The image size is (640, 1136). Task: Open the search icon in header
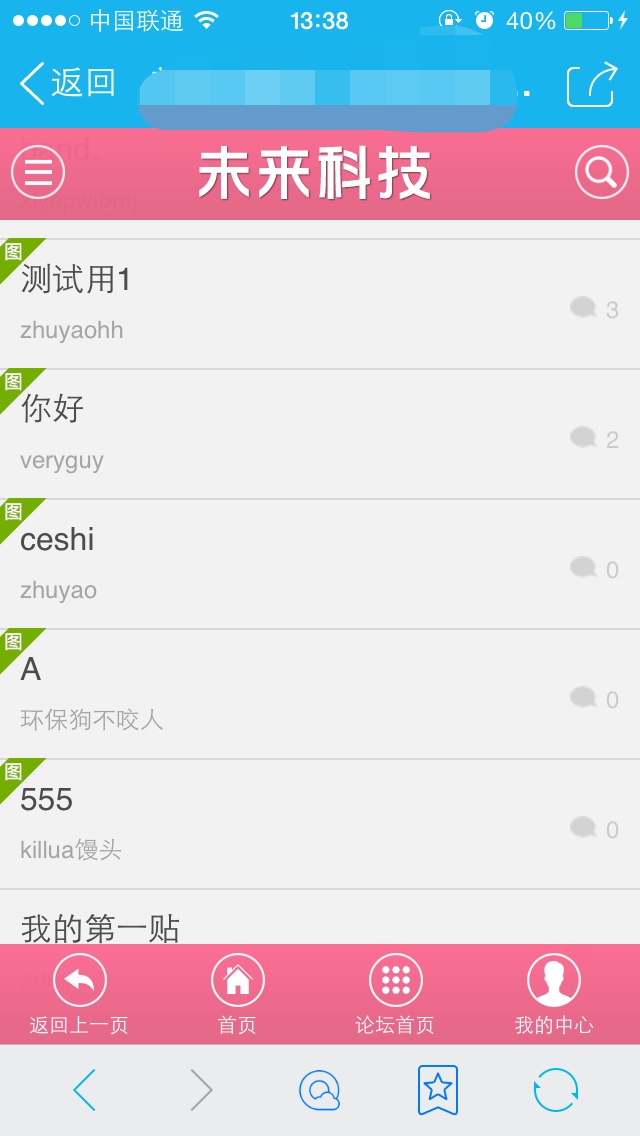pyautogui.click(x=601, y=174)
